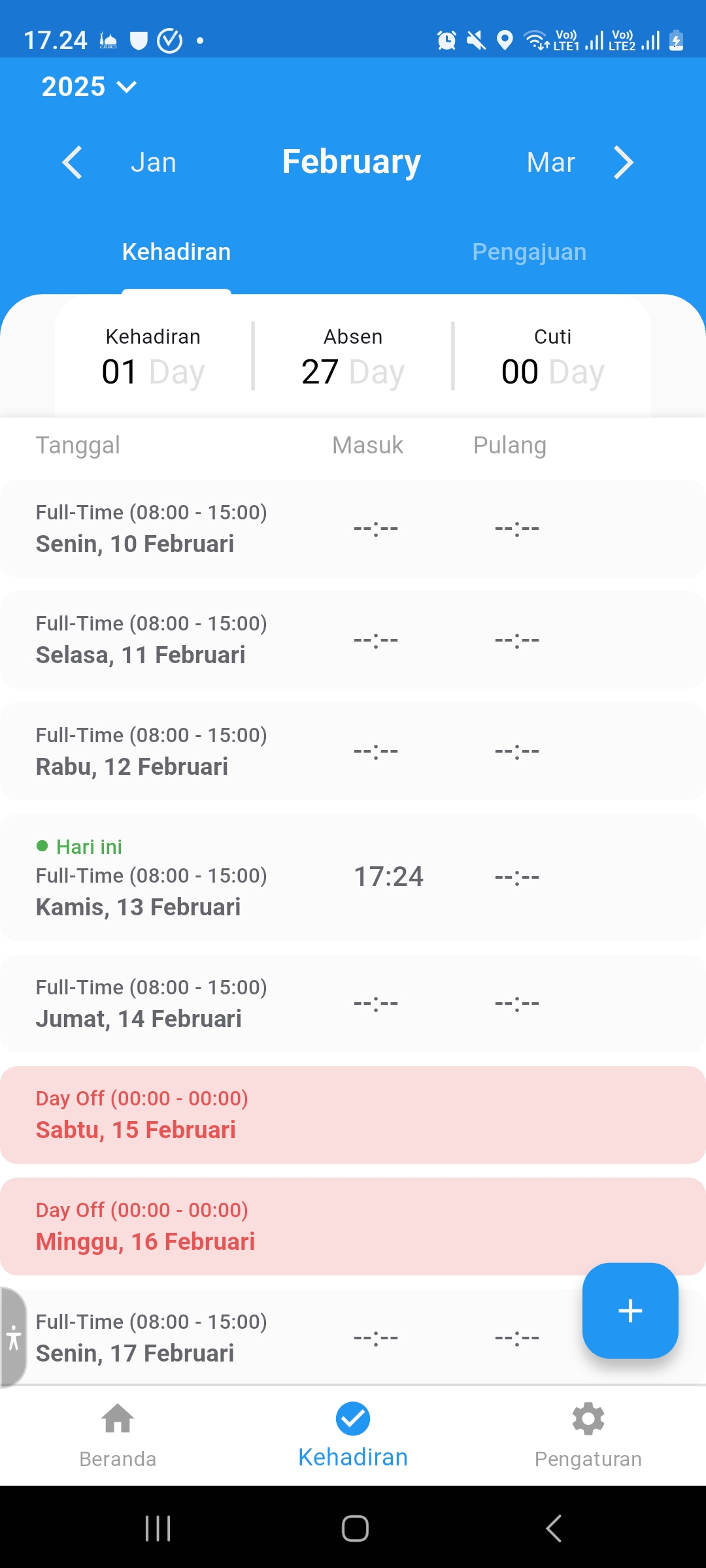Open attendance for Senin, 10 Februari

coord(353,529)
